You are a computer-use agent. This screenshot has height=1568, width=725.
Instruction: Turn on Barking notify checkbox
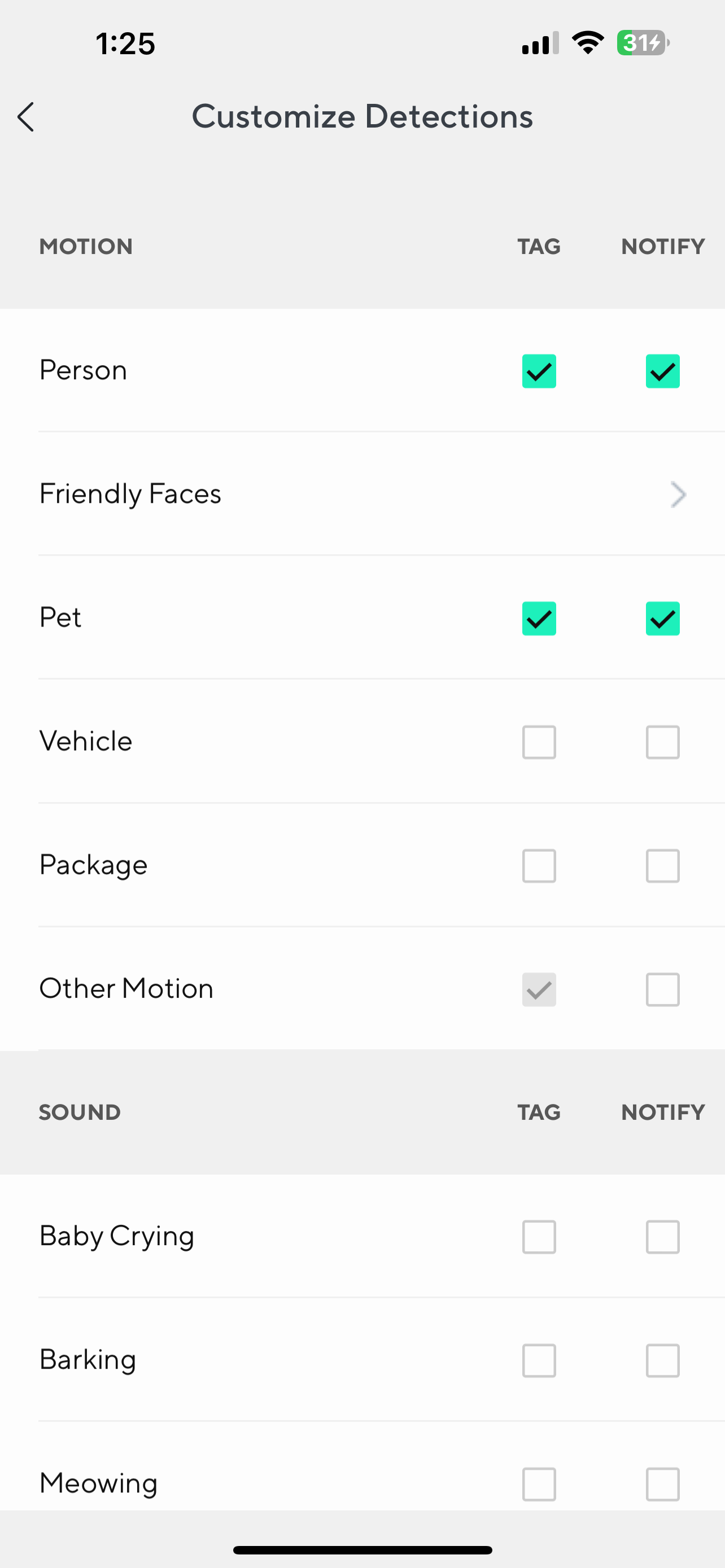coord(662,1360)
